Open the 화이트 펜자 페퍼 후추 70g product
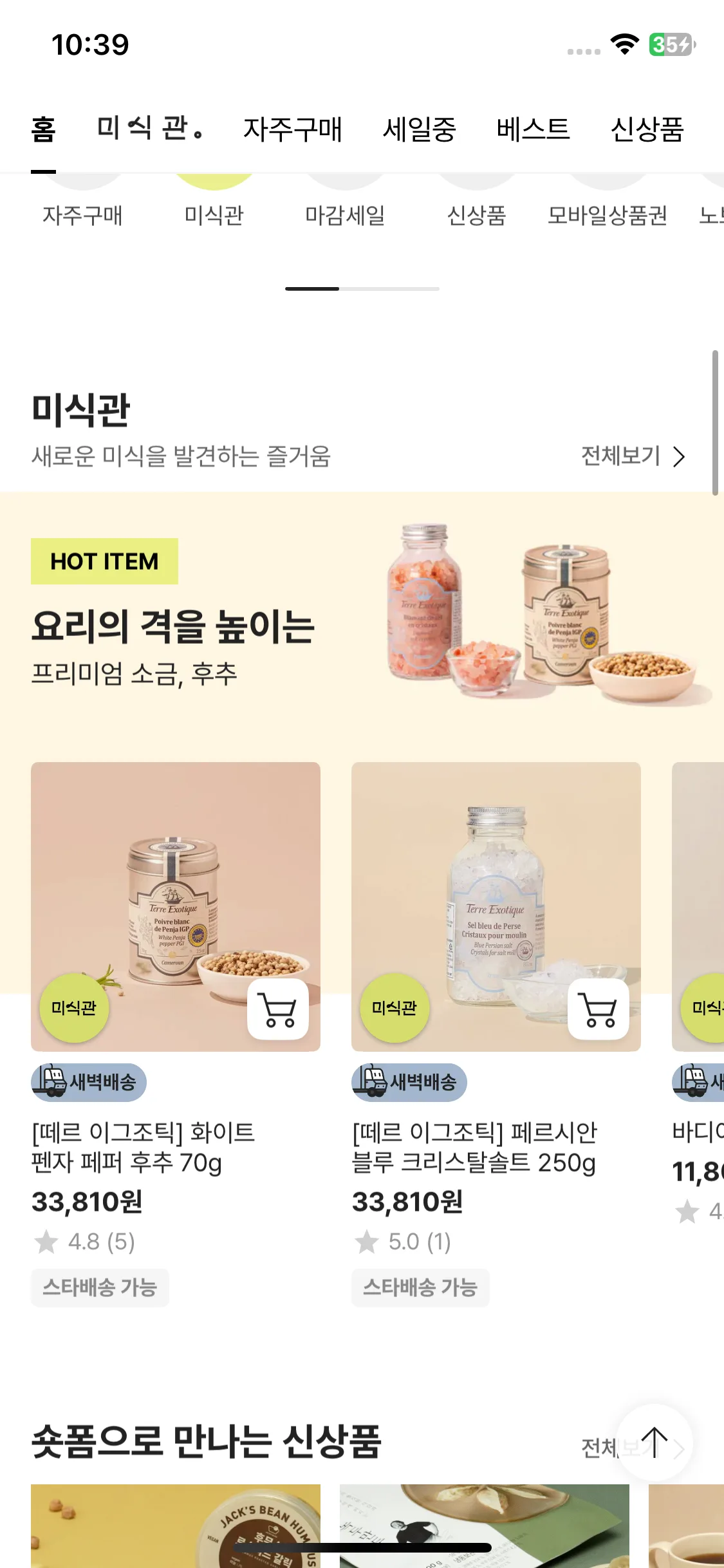Screen dimensions: 724x1568 [x=143, y=1147]
